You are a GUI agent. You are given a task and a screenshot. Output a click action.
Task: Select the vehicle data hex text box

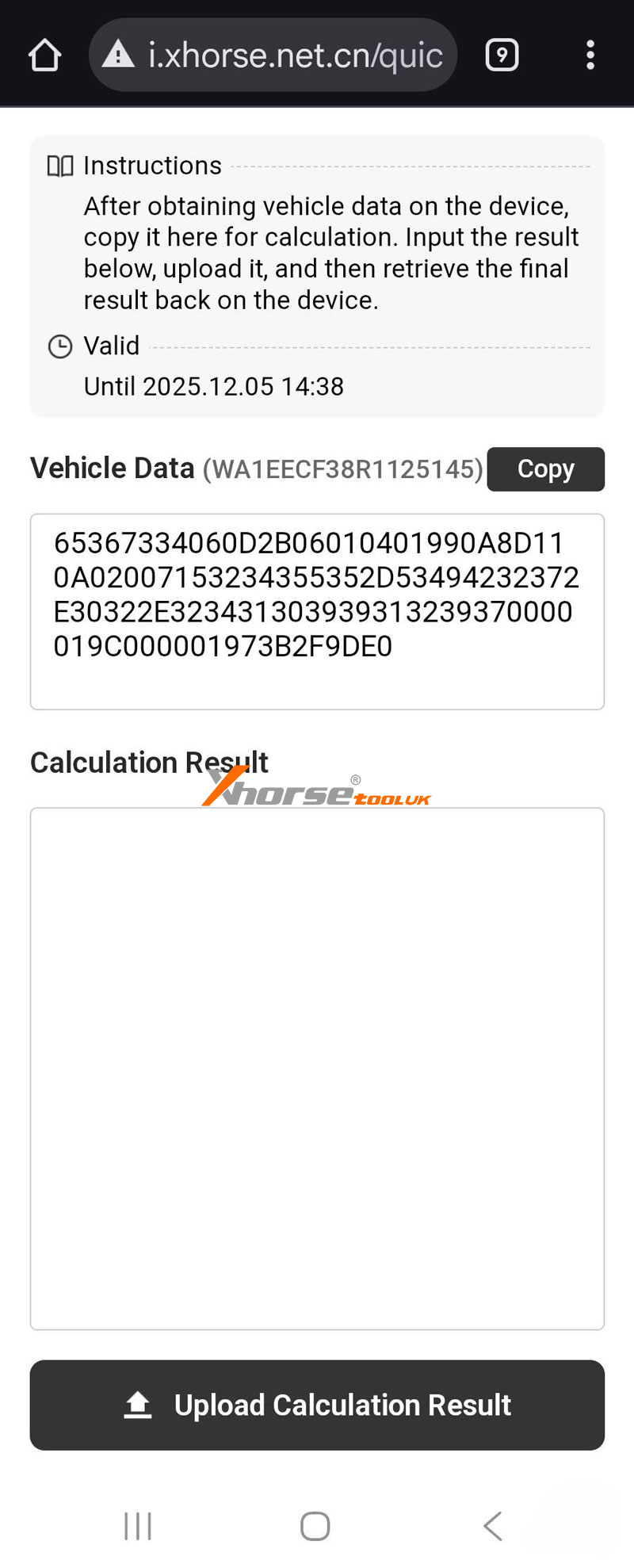click(x=317, y=610)
